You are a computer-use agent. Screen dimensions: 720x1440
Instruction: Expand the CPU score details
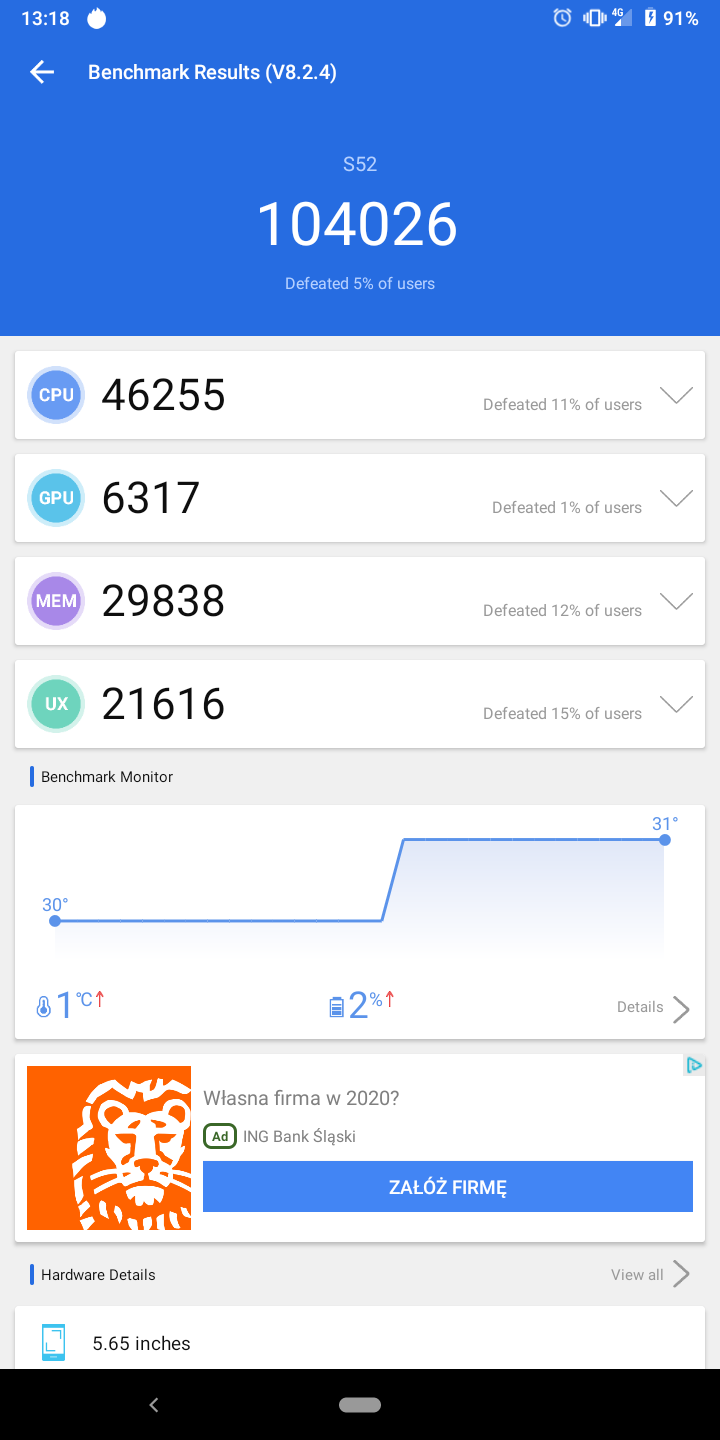tap(677, 395)
